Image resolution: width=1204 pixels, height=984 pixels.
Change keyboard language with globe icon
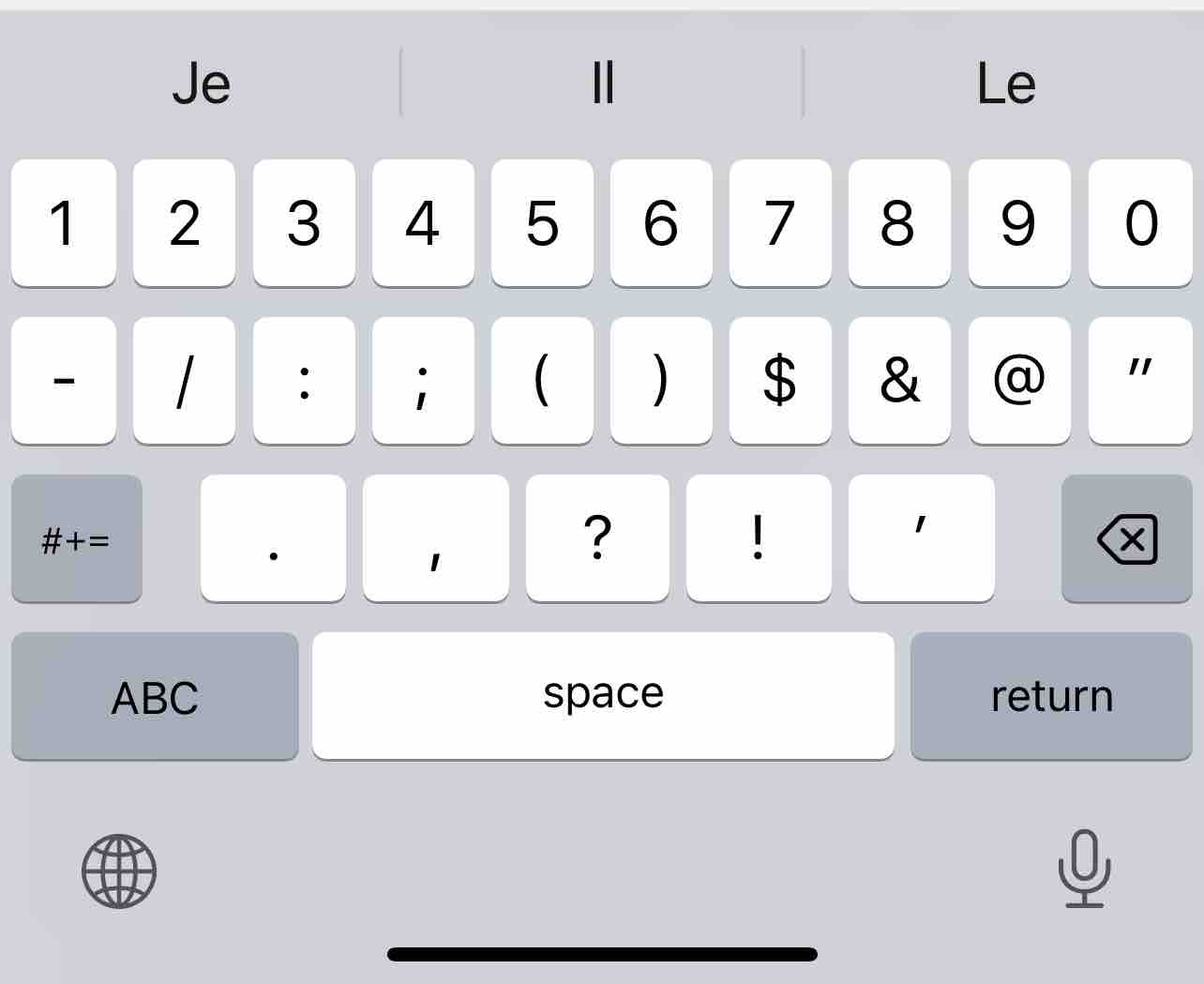(119, 870)
